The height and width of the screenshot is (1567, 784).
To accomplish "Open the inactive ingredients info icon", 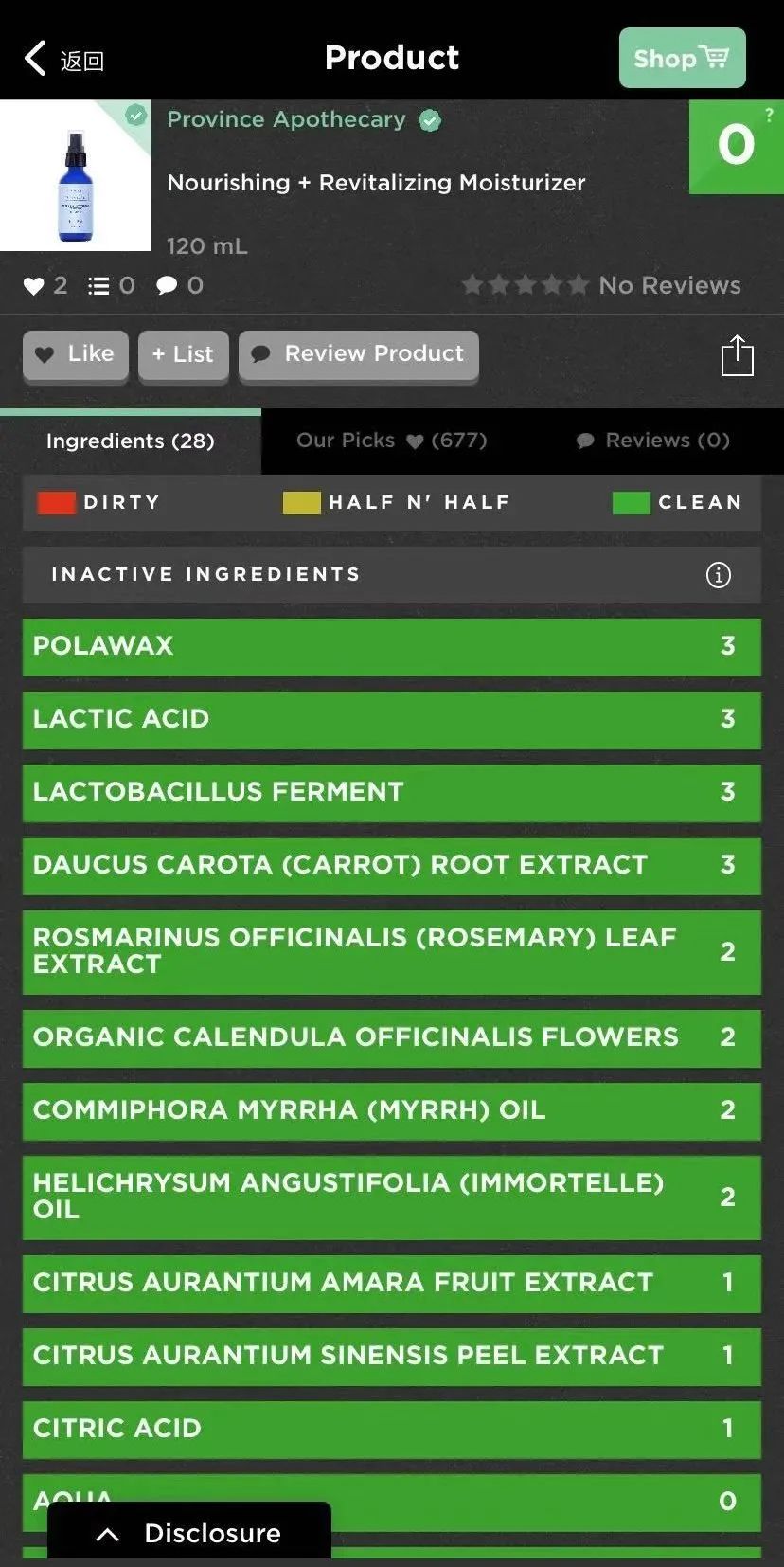I will pyautogui.click(x=719, y=574).
